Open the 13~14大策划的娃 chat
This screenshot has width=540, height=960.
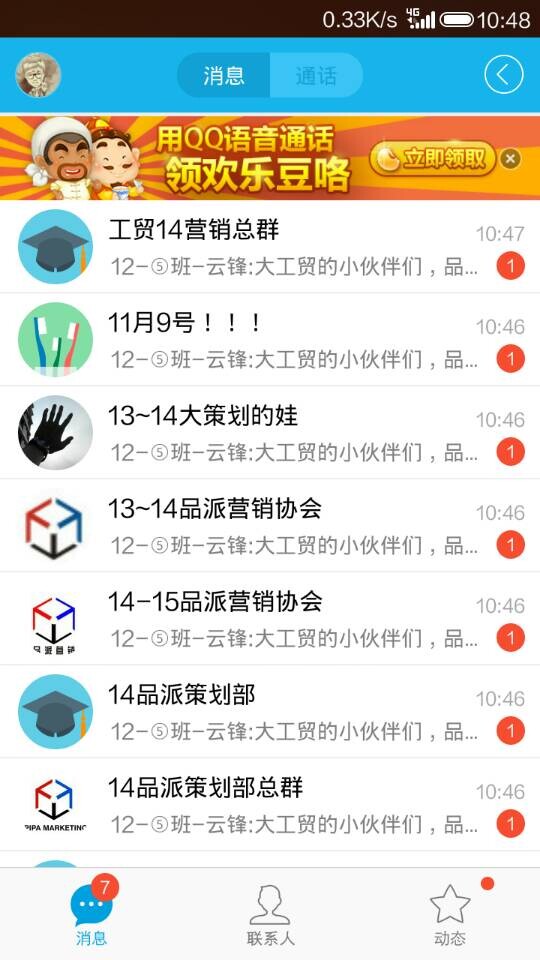(270, 432)
